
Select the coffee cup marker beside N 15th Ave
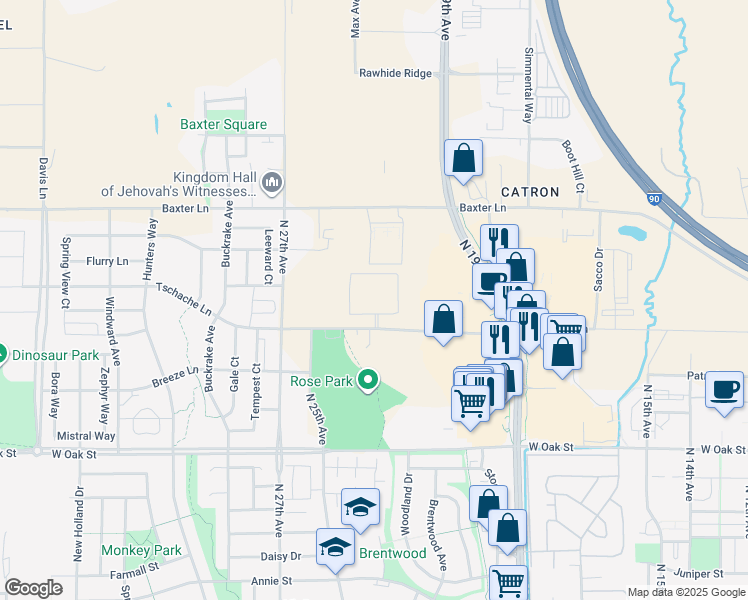pyautogui.click(x=723, y=389)
